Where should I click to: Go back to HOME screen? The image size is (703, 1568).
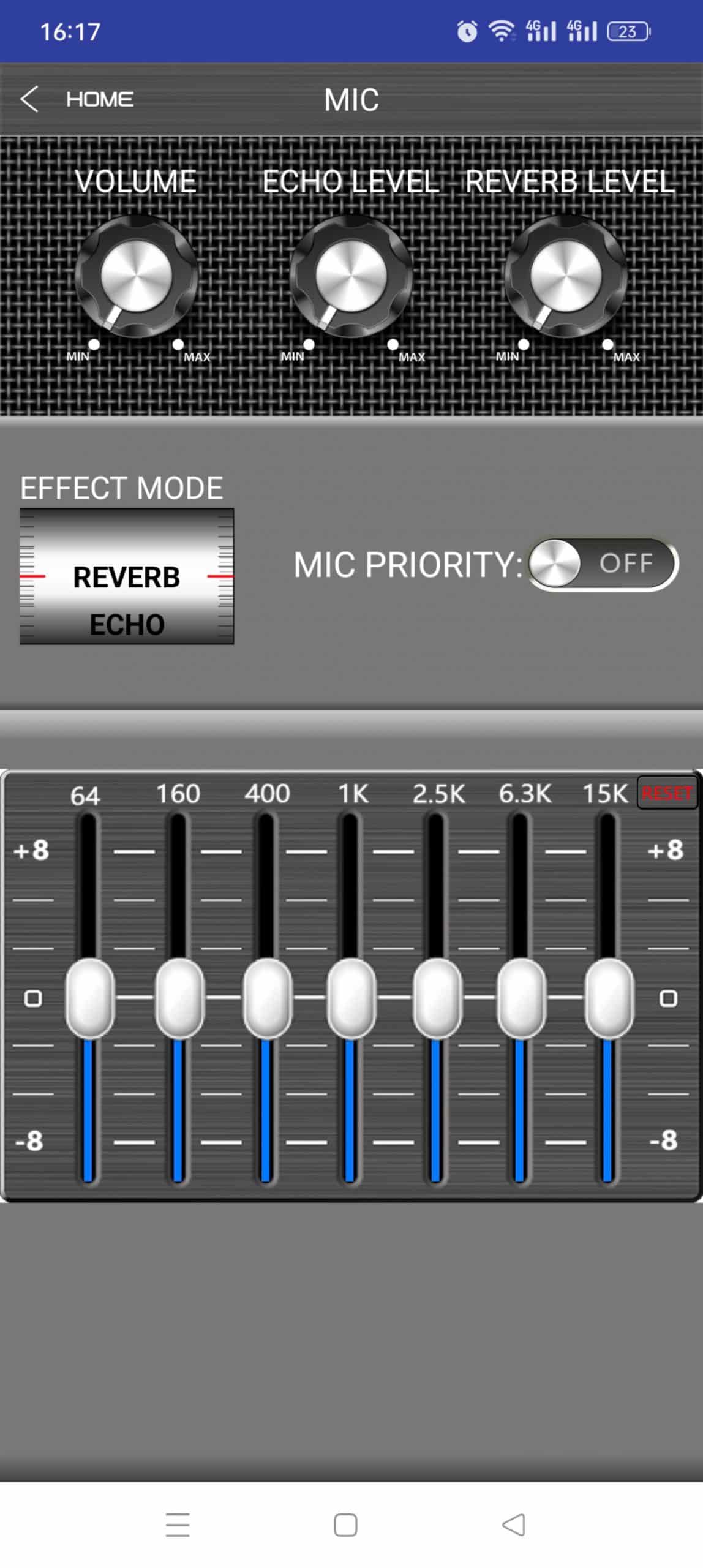pyautogui.click(x=77, y=99)
